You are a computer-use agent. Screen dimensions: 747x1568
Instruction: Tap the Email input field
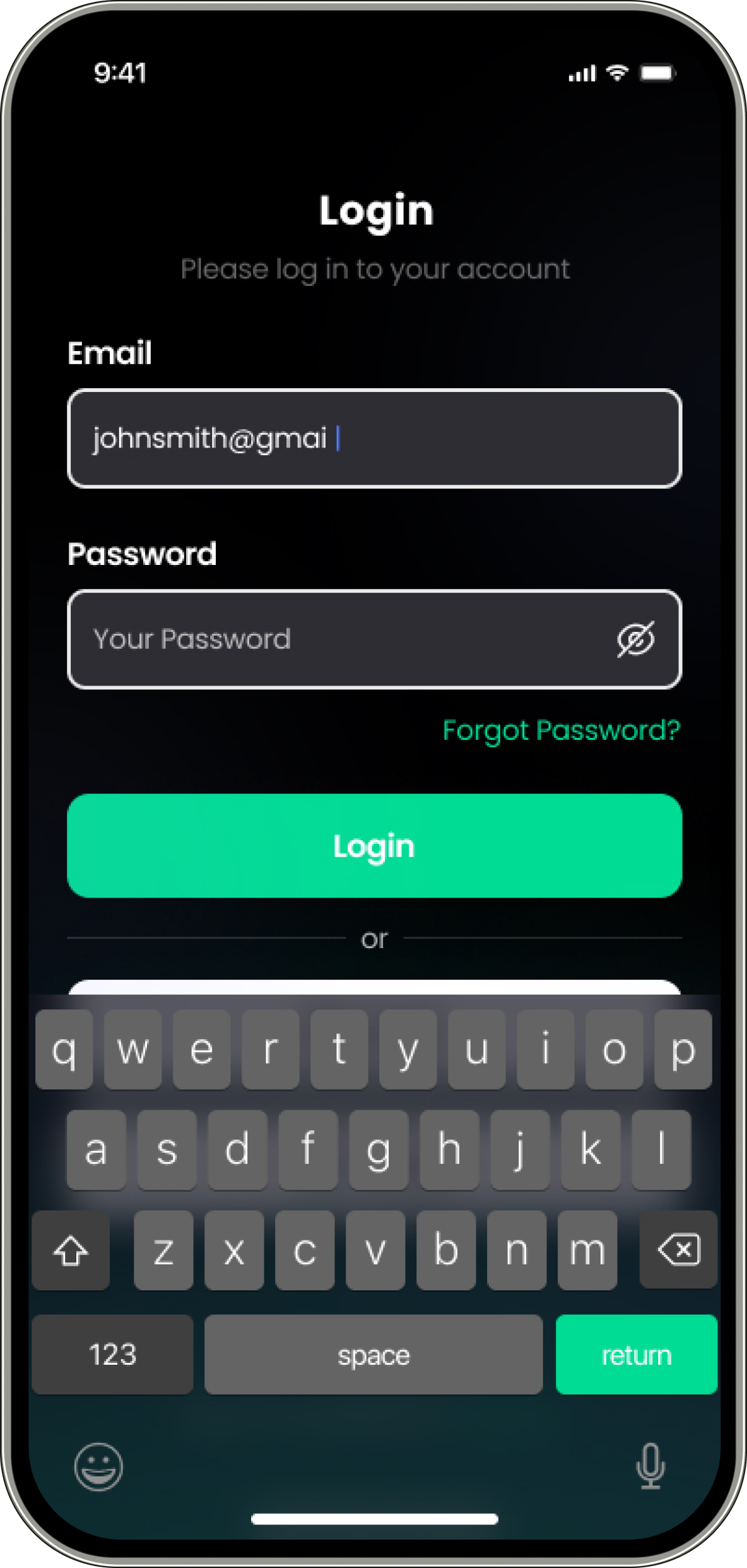pos(374,438)
